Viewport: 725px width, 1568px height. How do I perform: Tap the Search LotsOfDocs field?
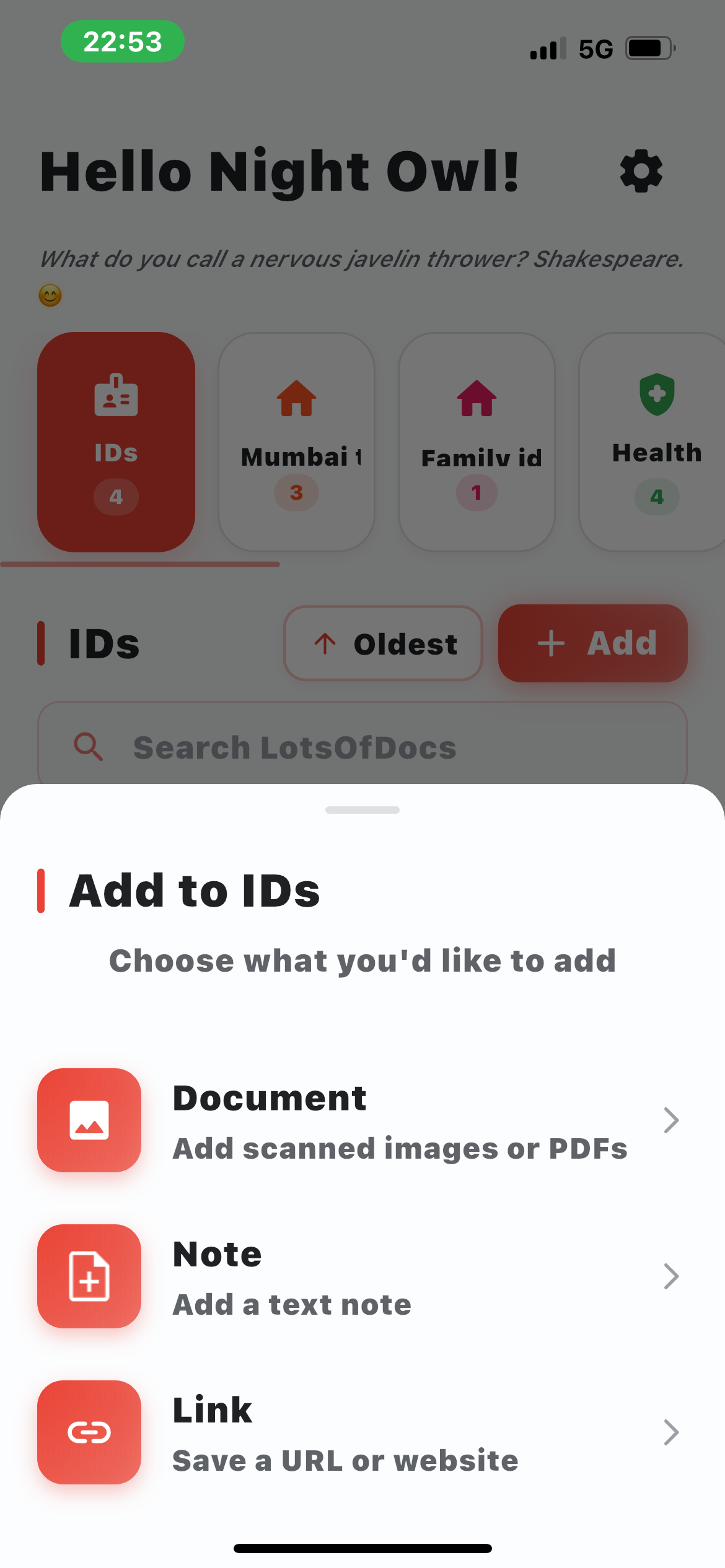(x=362, y=746)
